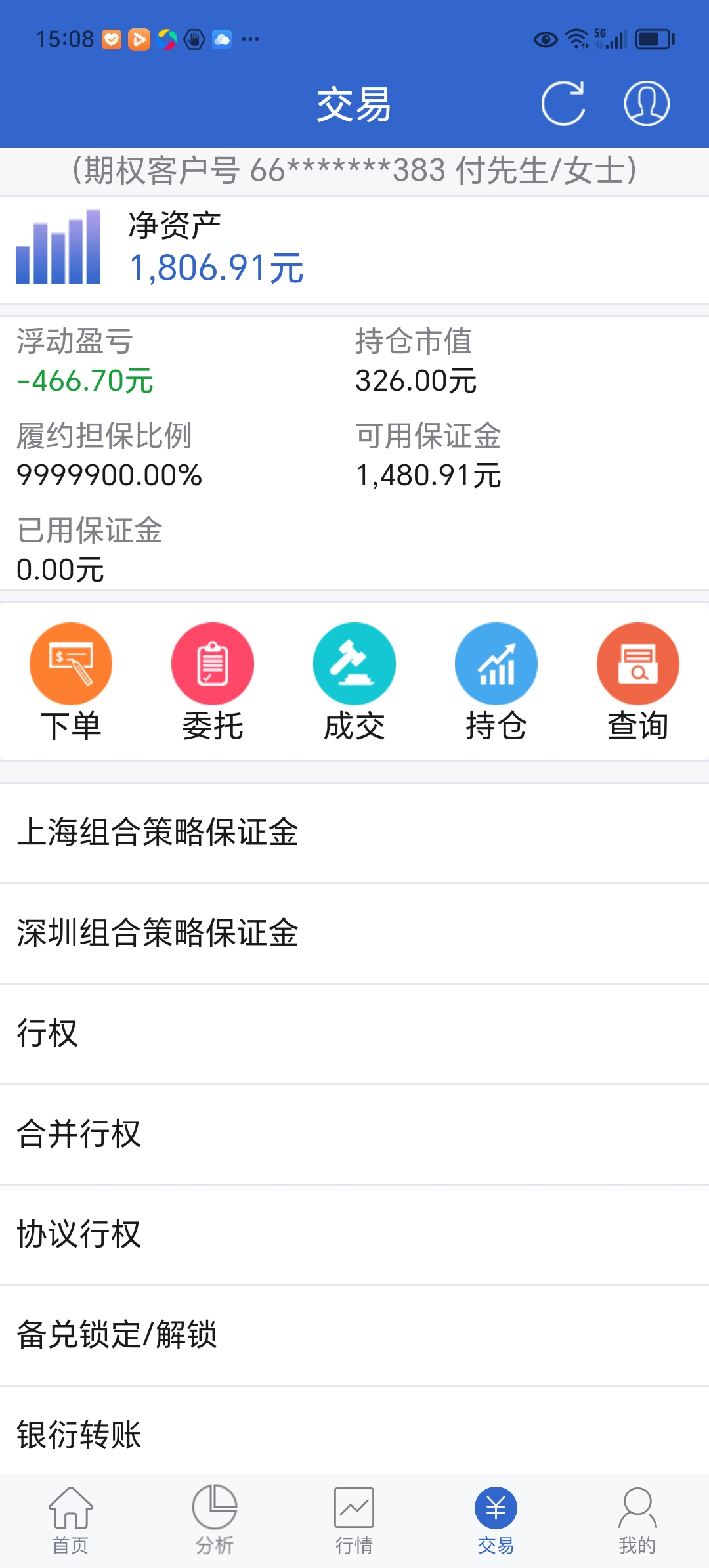Open 备兑锁定/解锁

[x=354, y=1335]
